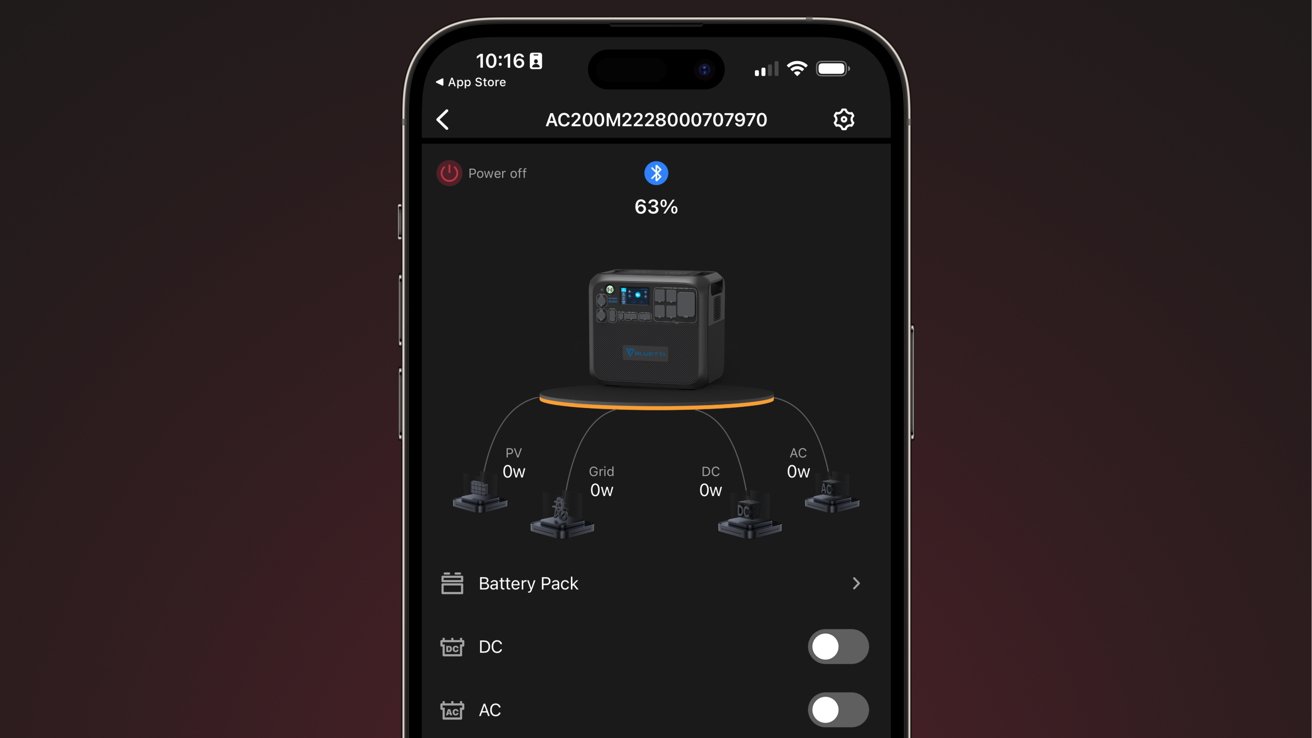This screenshot has width=1312, height=738.
Task: Tap the Power off button
Action: point(449,173)
